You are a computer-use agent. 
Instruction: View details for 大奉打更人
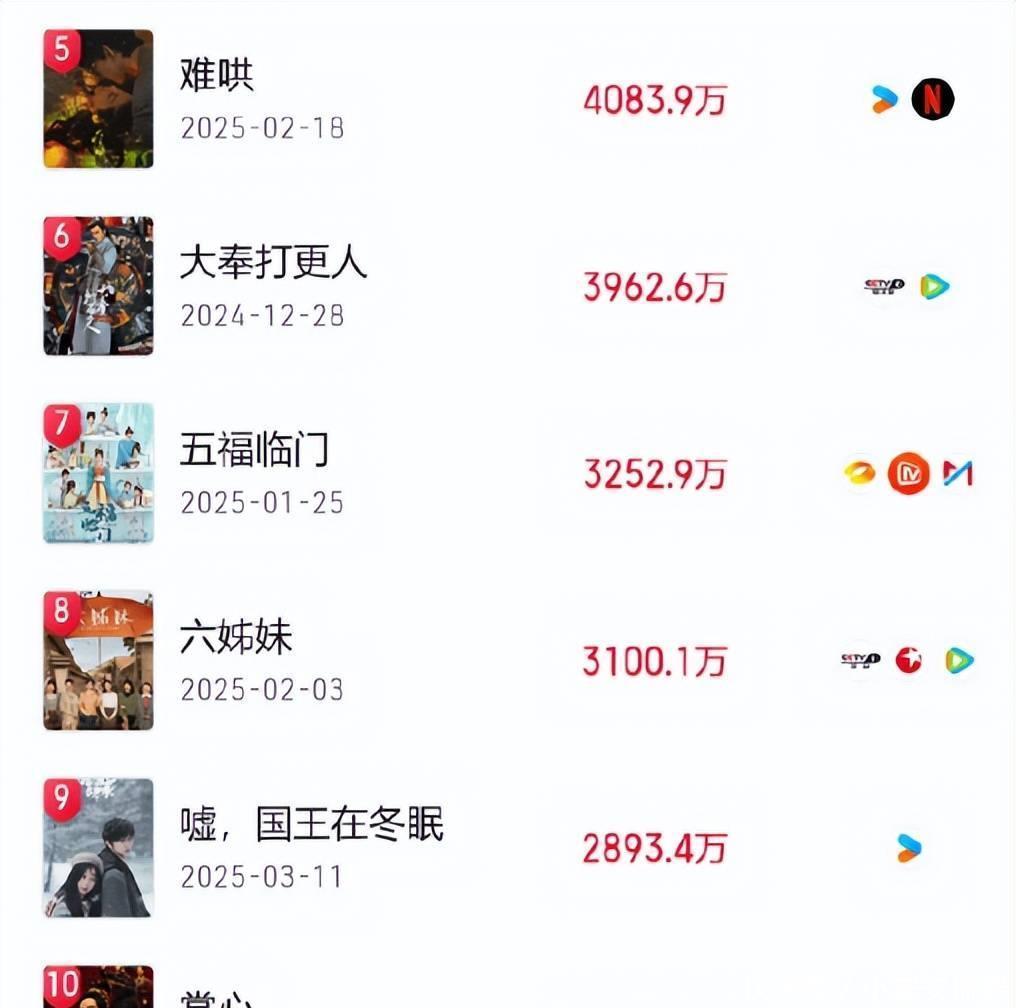[x=273, y=263]
